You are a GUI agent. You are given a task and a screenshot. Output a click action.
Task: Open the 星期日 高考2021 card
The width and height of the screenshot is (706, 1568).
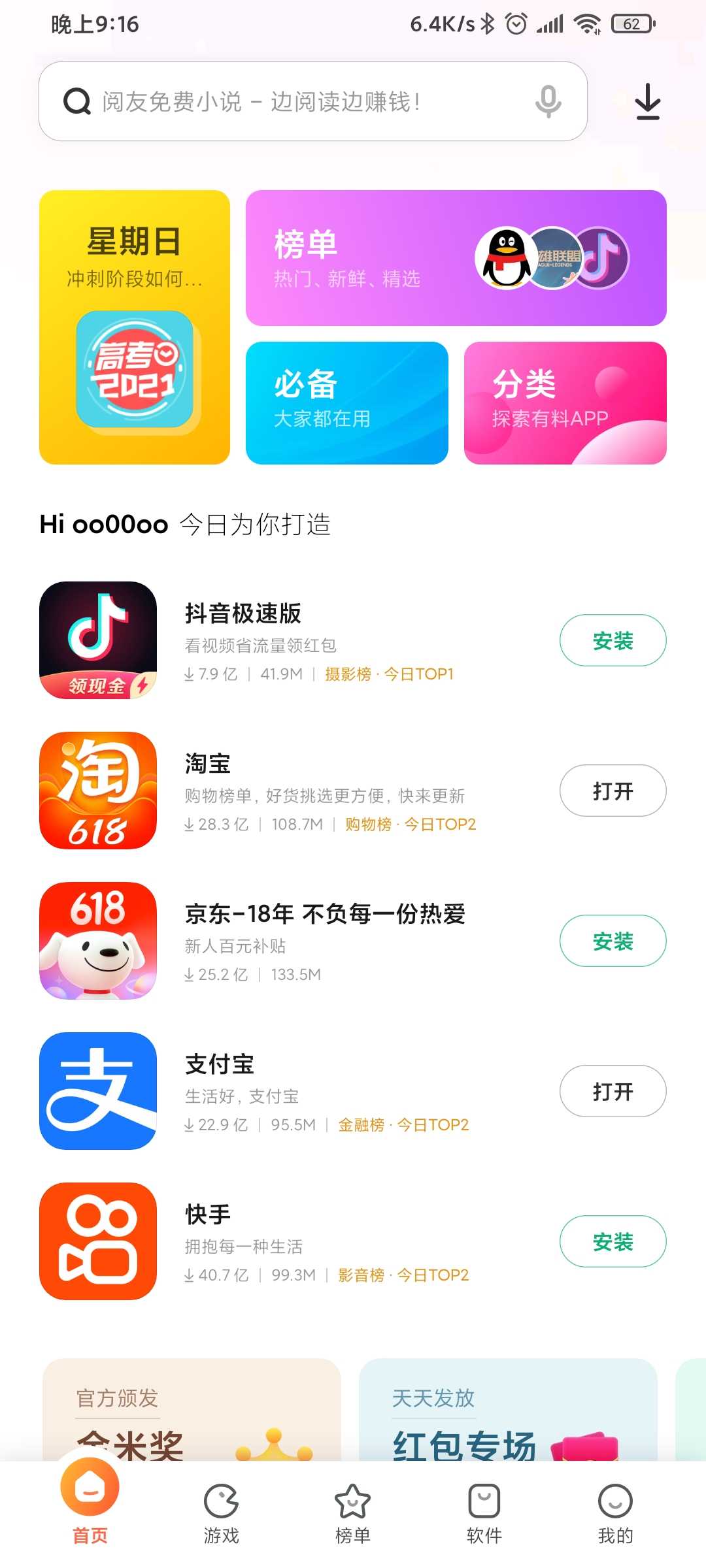tap(135, 327)
